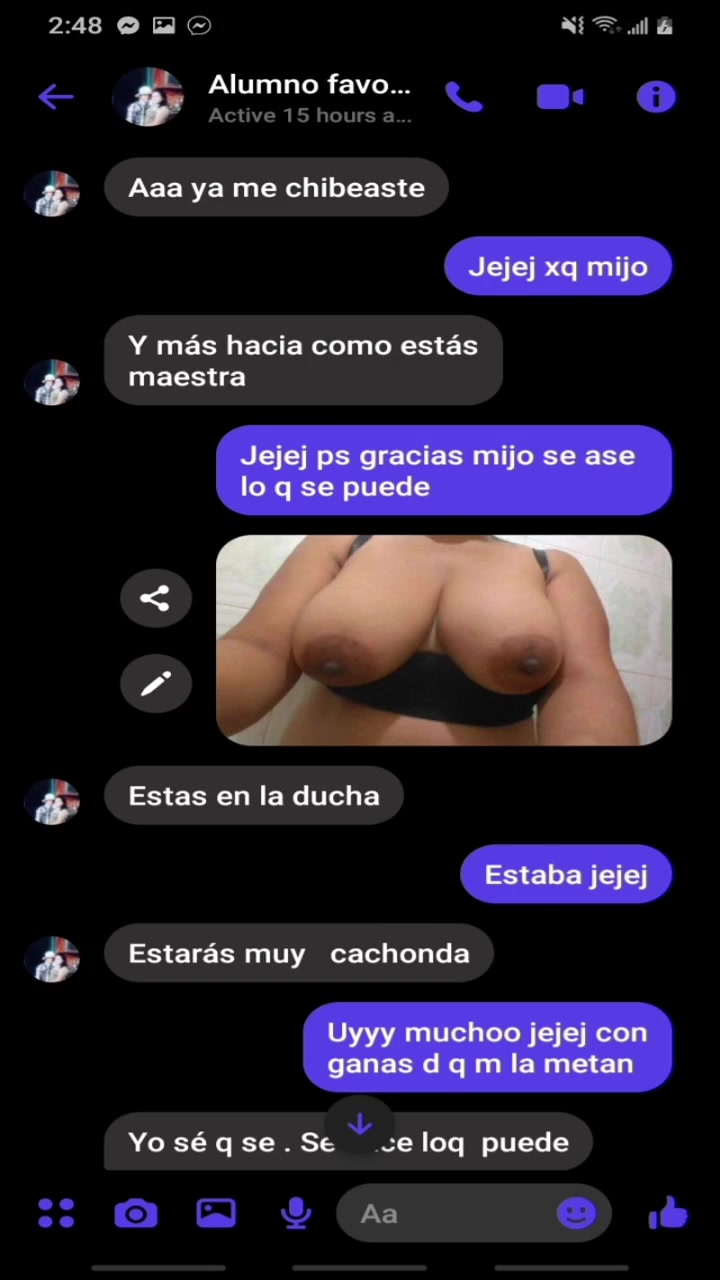The width and height of the screenshot is (720, 1280).
Task: Open the sent photo message
Action: pyautogui.click(x=444, y=640)
